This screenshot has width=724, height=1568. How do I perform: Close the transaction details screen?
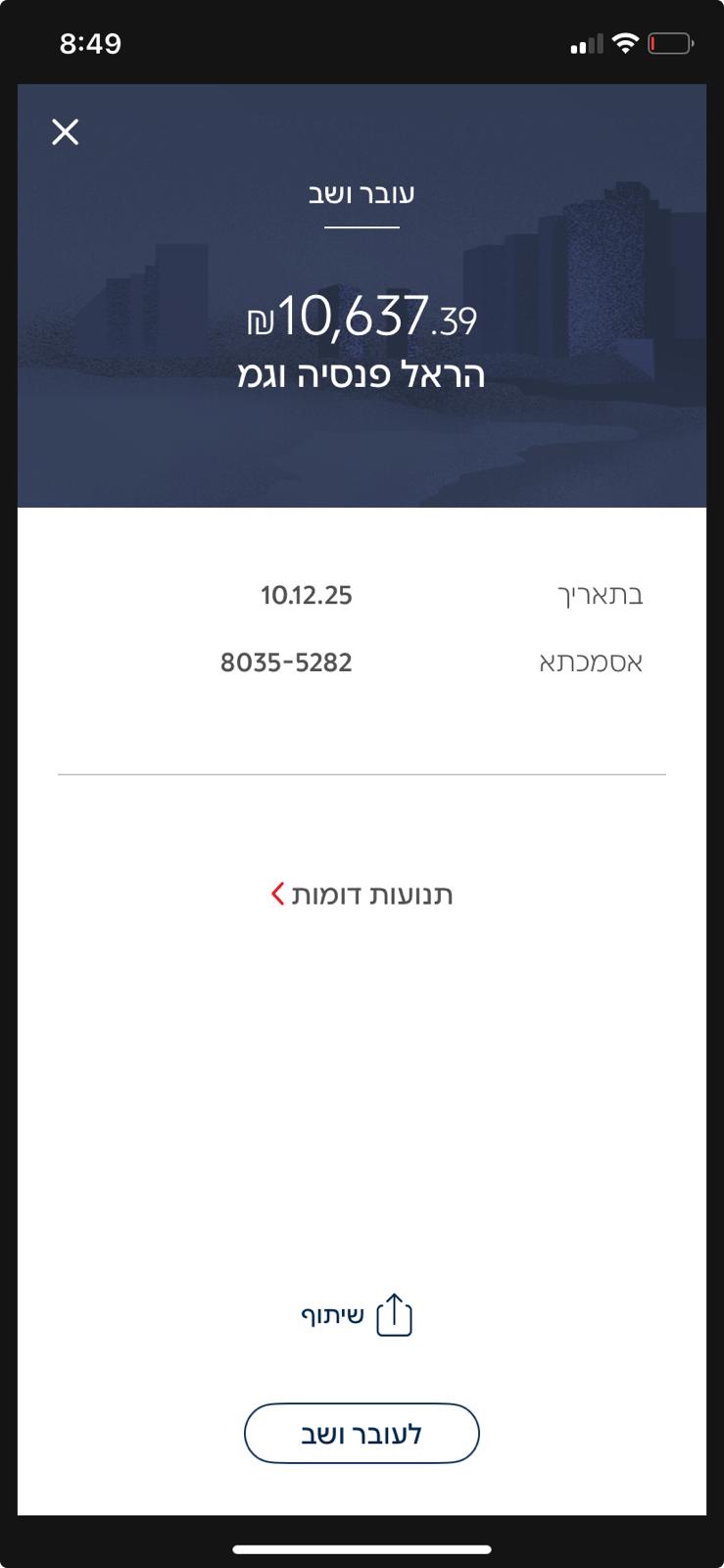(x=66, y=131)
